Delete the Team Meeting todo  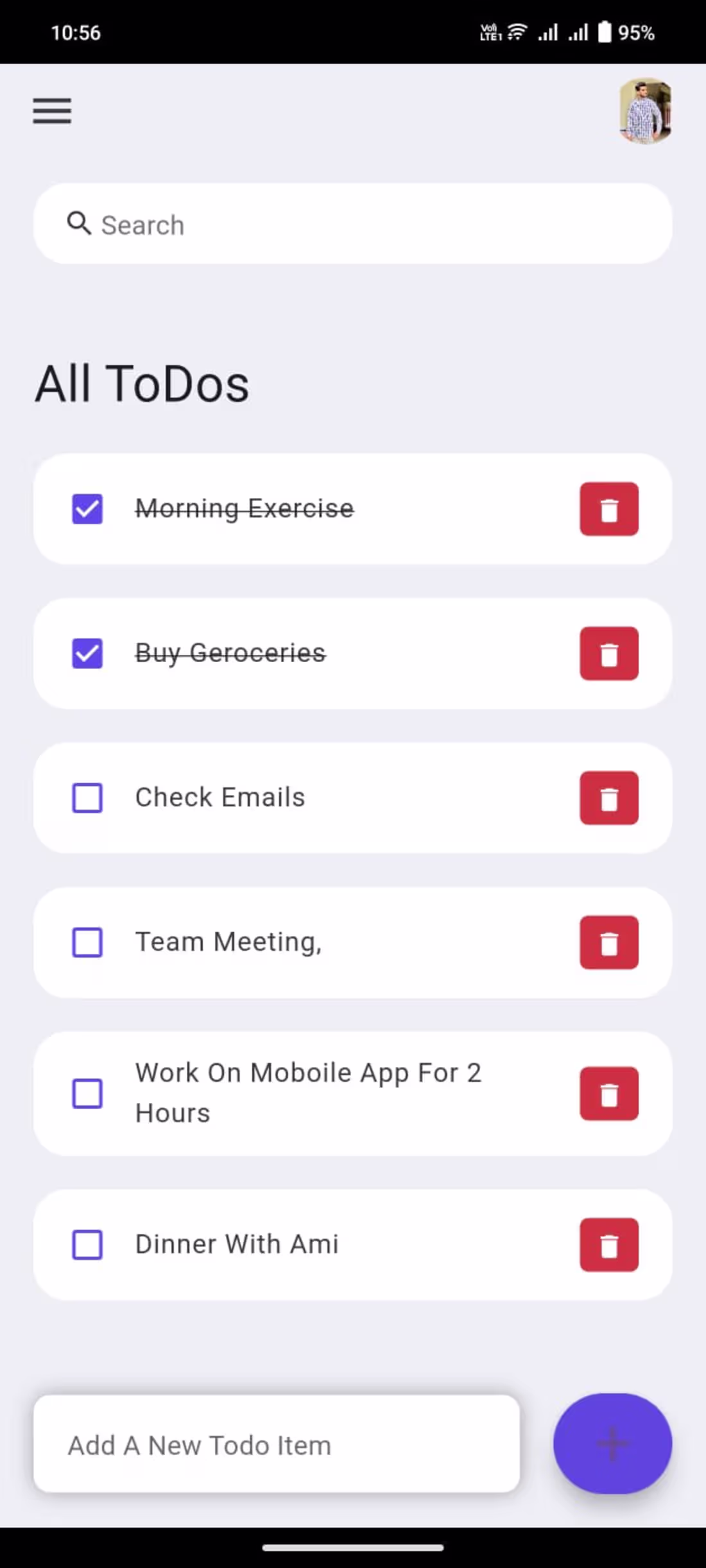pos(609,942)
